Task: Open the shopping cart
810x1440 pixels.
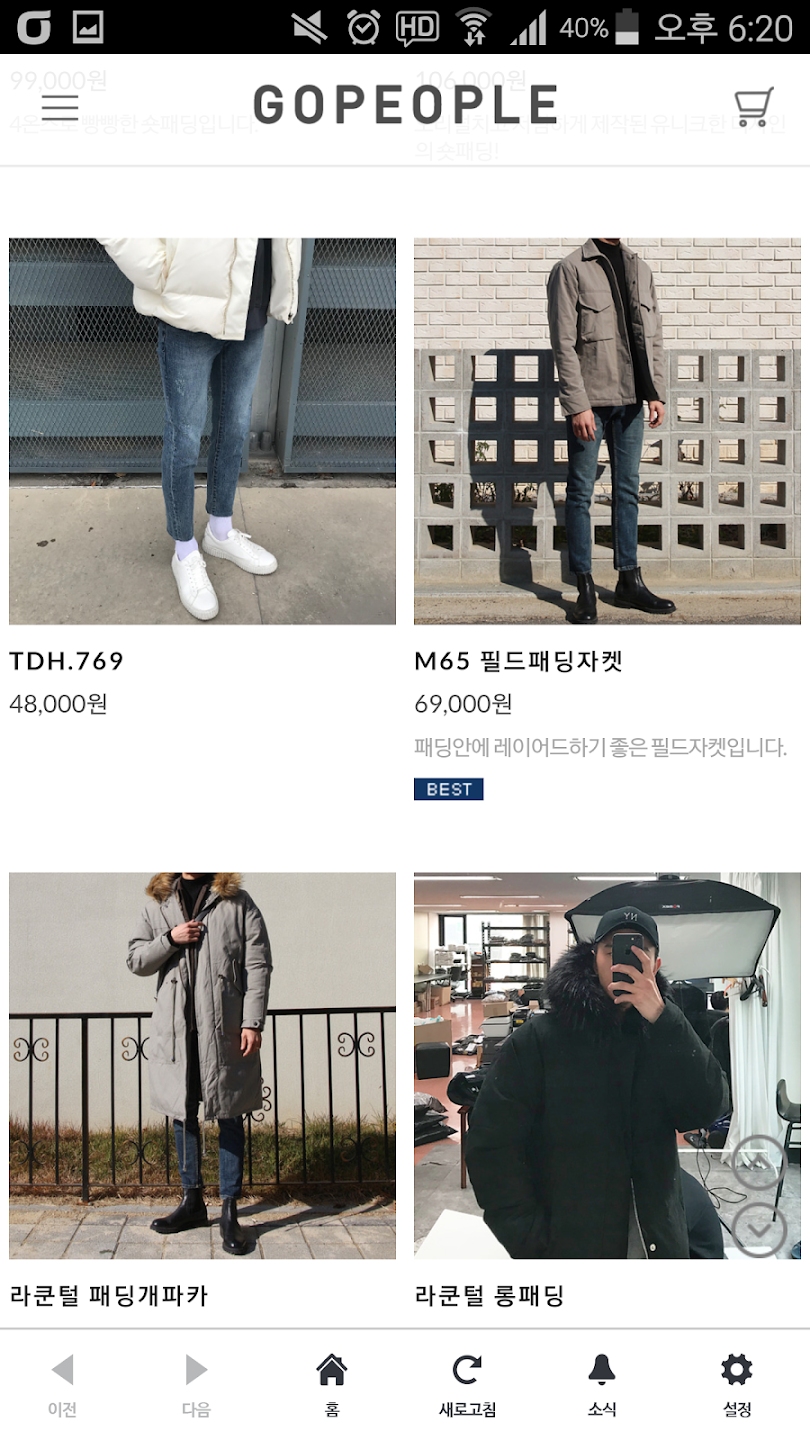Action: pyautogui.click(x=752, y=107)
